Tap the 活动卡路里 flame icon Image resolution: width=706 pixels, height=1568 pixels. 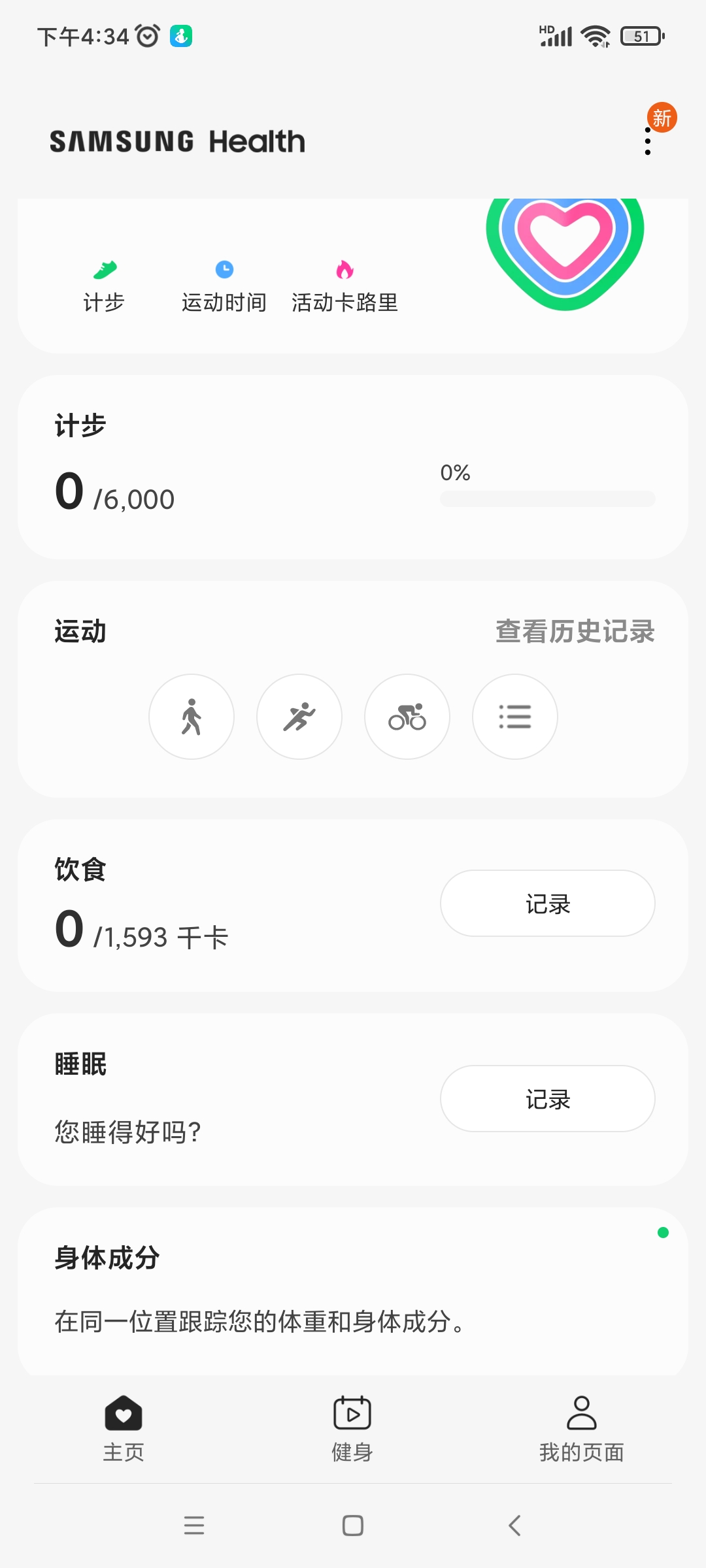click(x=343, y=269)
